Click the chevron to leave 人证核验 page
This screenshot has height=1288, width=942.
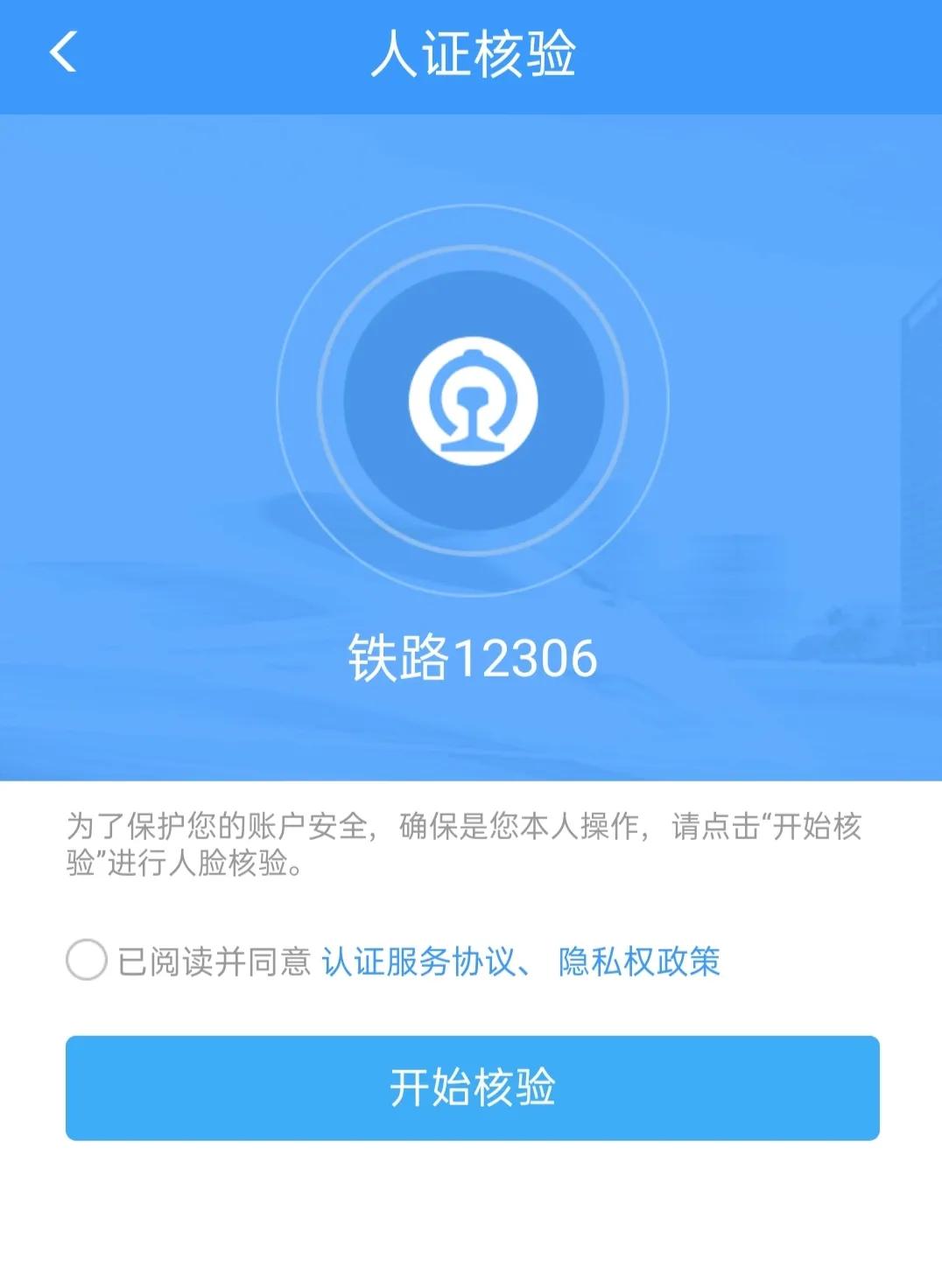(61, 52)
